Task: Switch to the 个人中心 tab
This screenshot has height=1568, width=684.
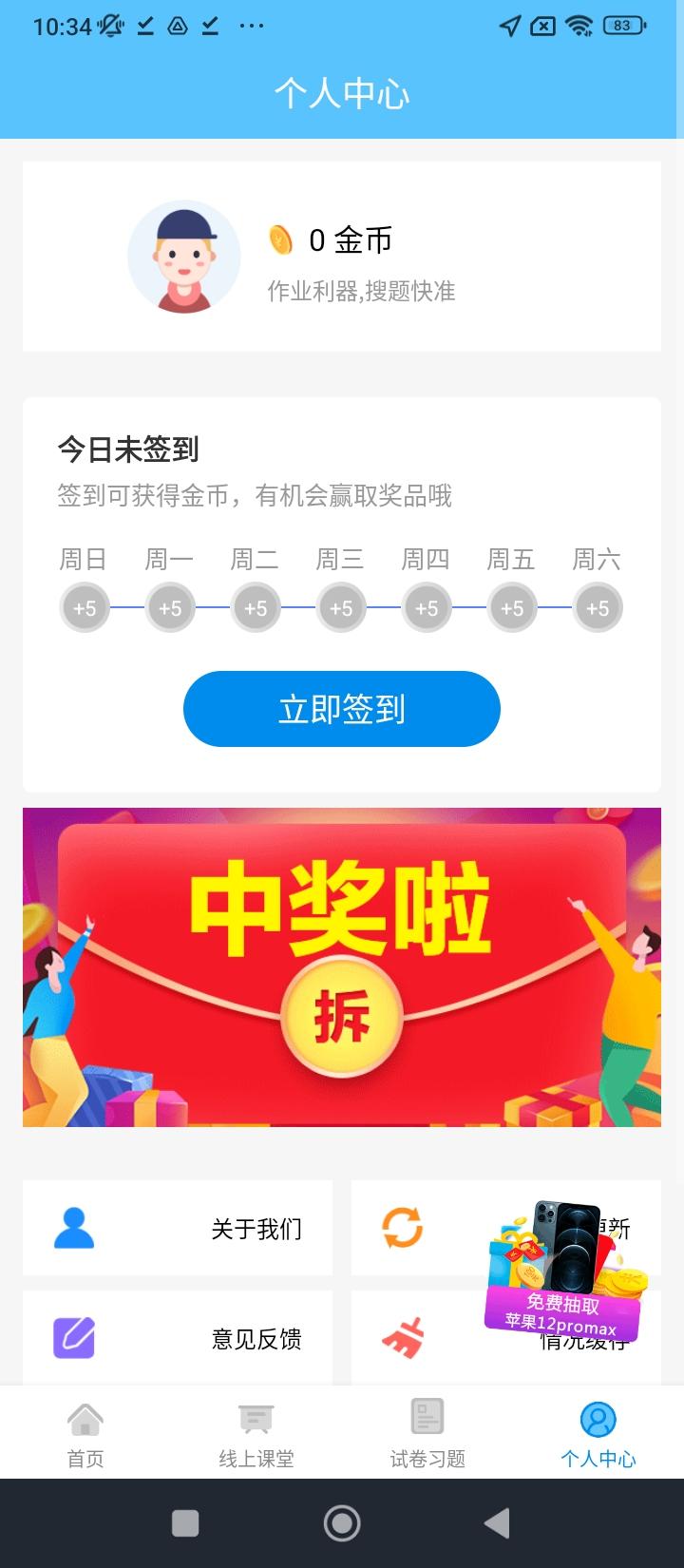Action: pyautogui.click(x=598, y=1419)
